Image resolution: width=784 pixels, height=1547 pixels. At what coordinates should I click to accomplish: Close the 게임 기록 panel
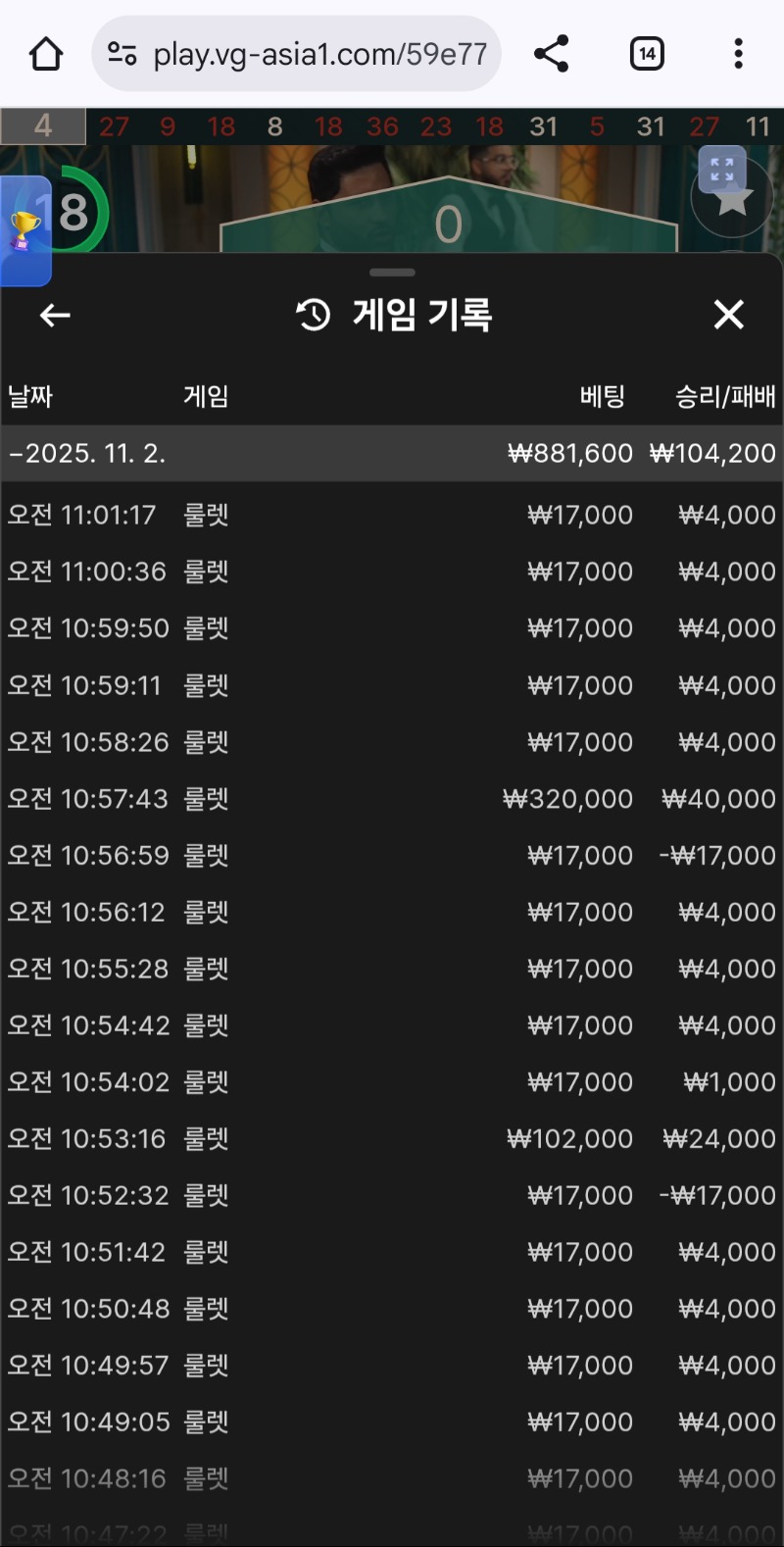[x=728, y=315]
